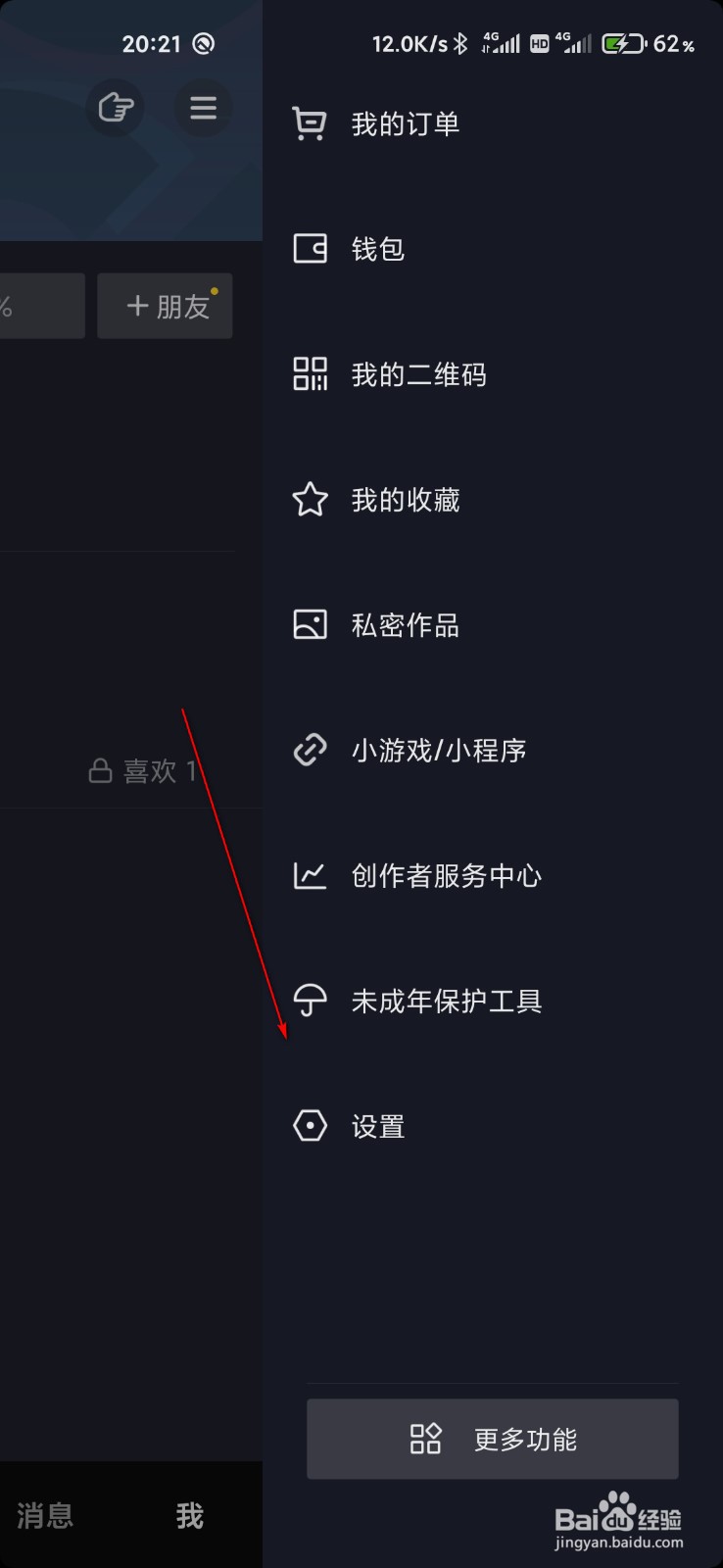The height and width of the screenshot is (1568, 723).
Task: Open 我的二维码 QR code icon
Action: (309, 373)
